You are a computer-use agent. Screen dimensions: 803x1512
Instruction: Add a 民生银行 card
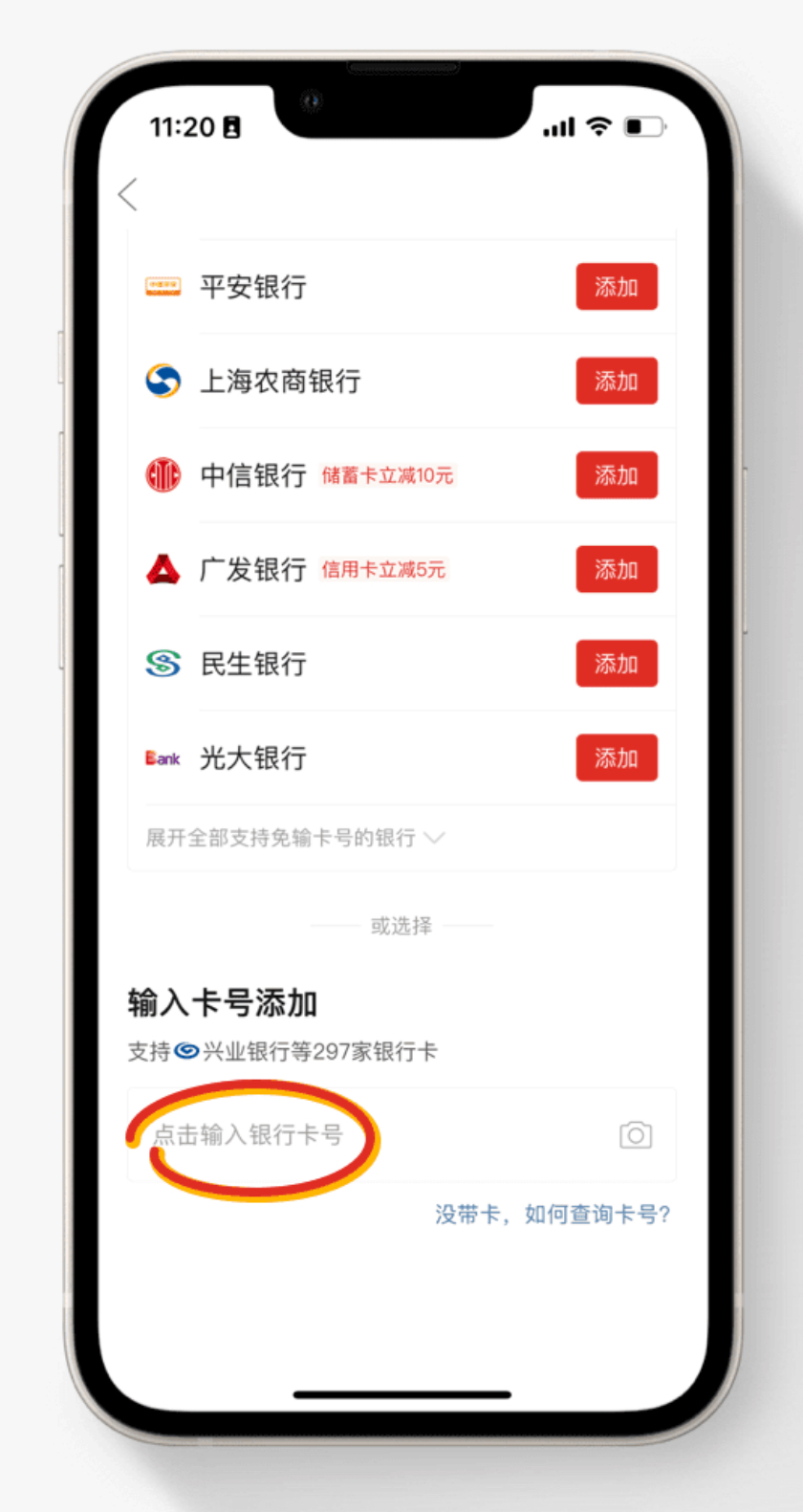tap(617, 664)
